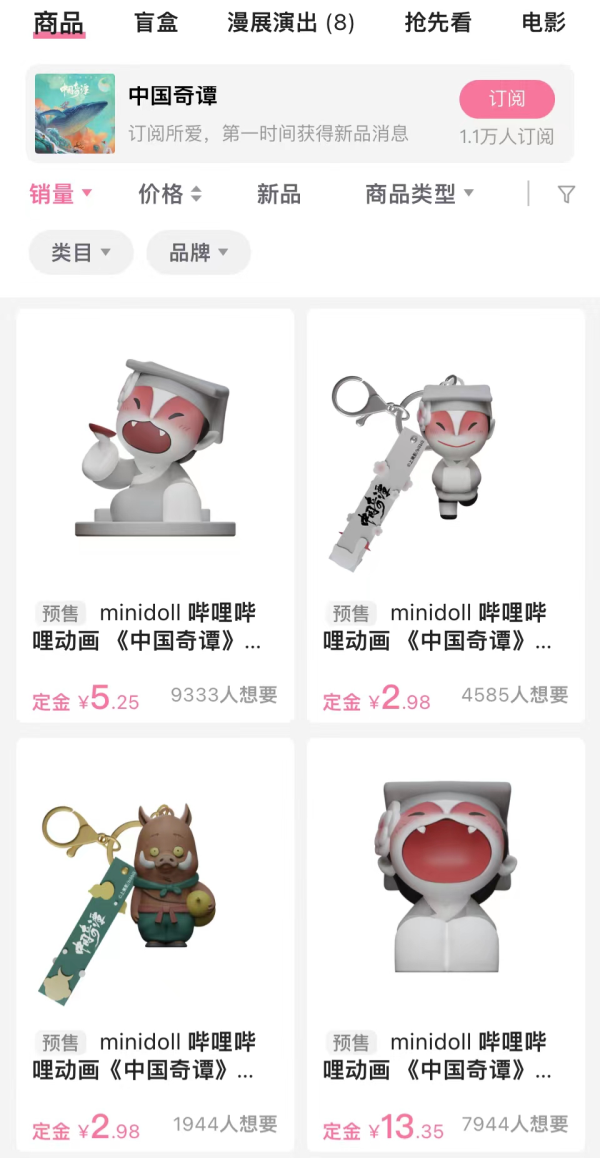
Task: Show 新品 products
Action: (278, 194)
